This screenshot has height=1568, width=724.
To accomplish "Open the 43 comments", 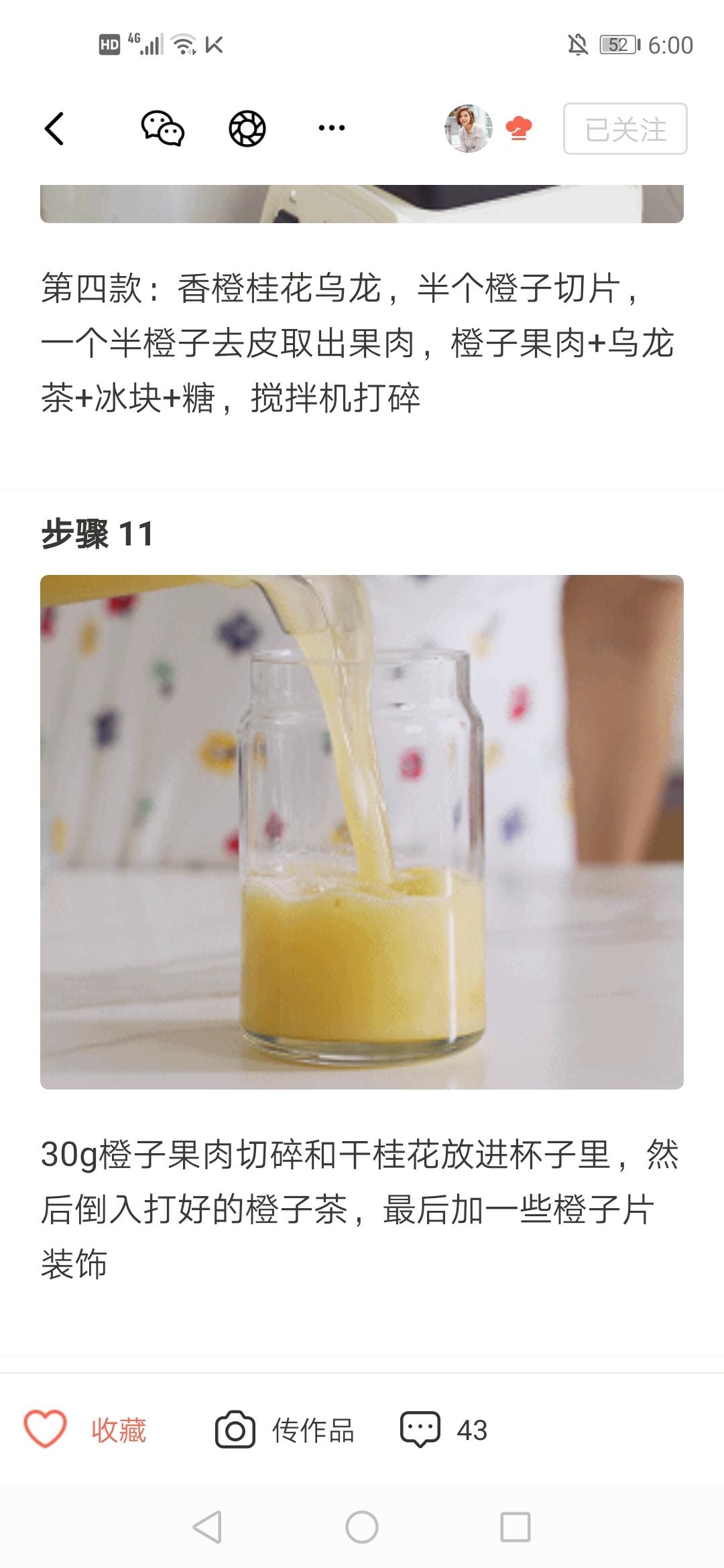I will click(444, 1430).
